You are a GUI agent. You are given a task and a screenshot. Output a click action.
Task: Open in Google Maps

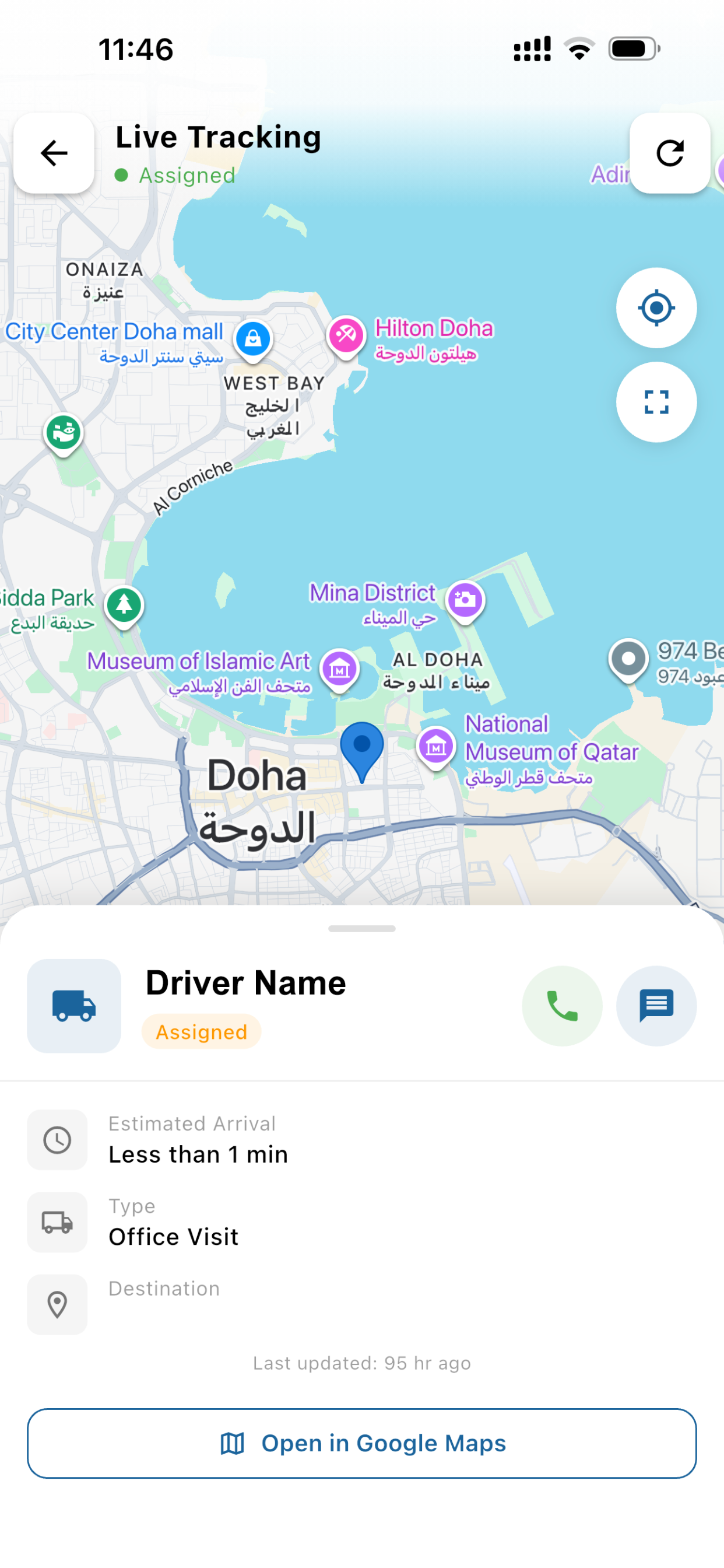pyautogui.click(x=362, y=1443)
